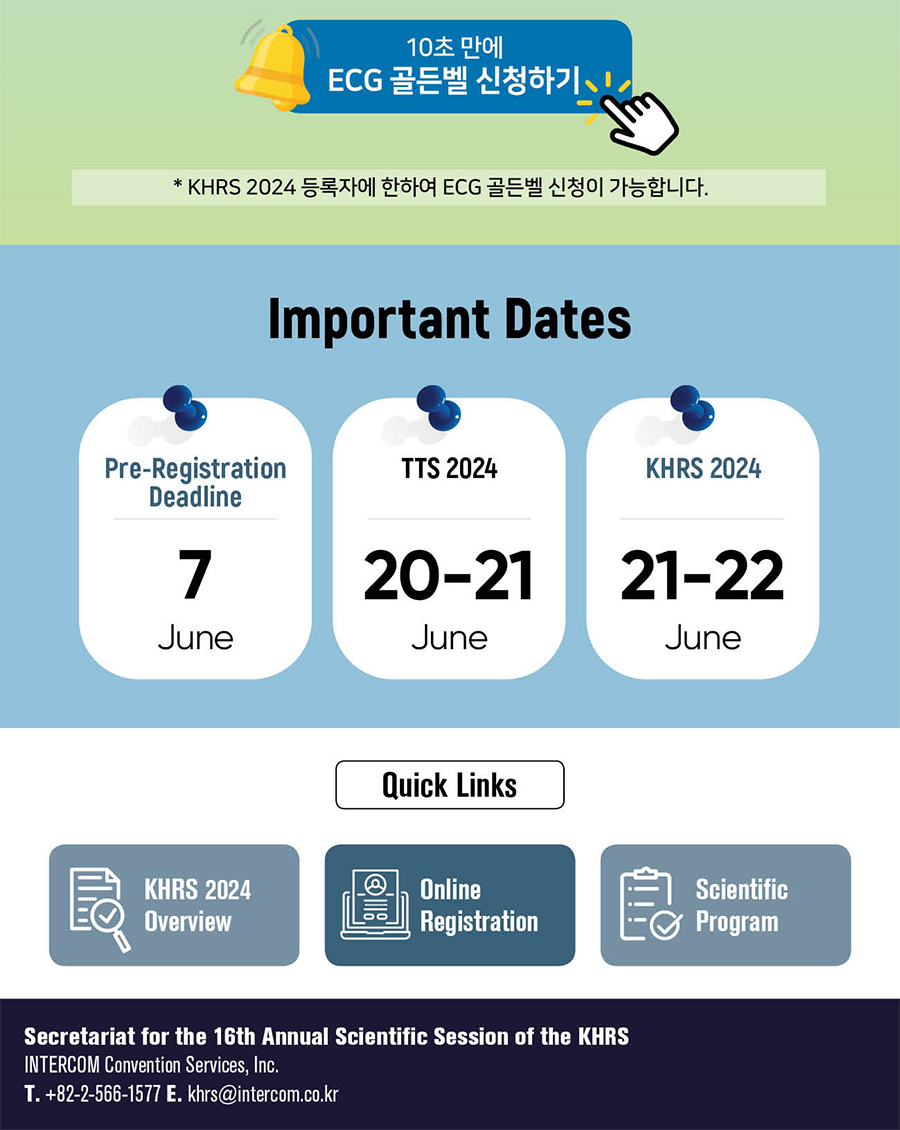900x1130 pixels.
Task: View the Scientific Program quick link
Action: coord(725,905)
